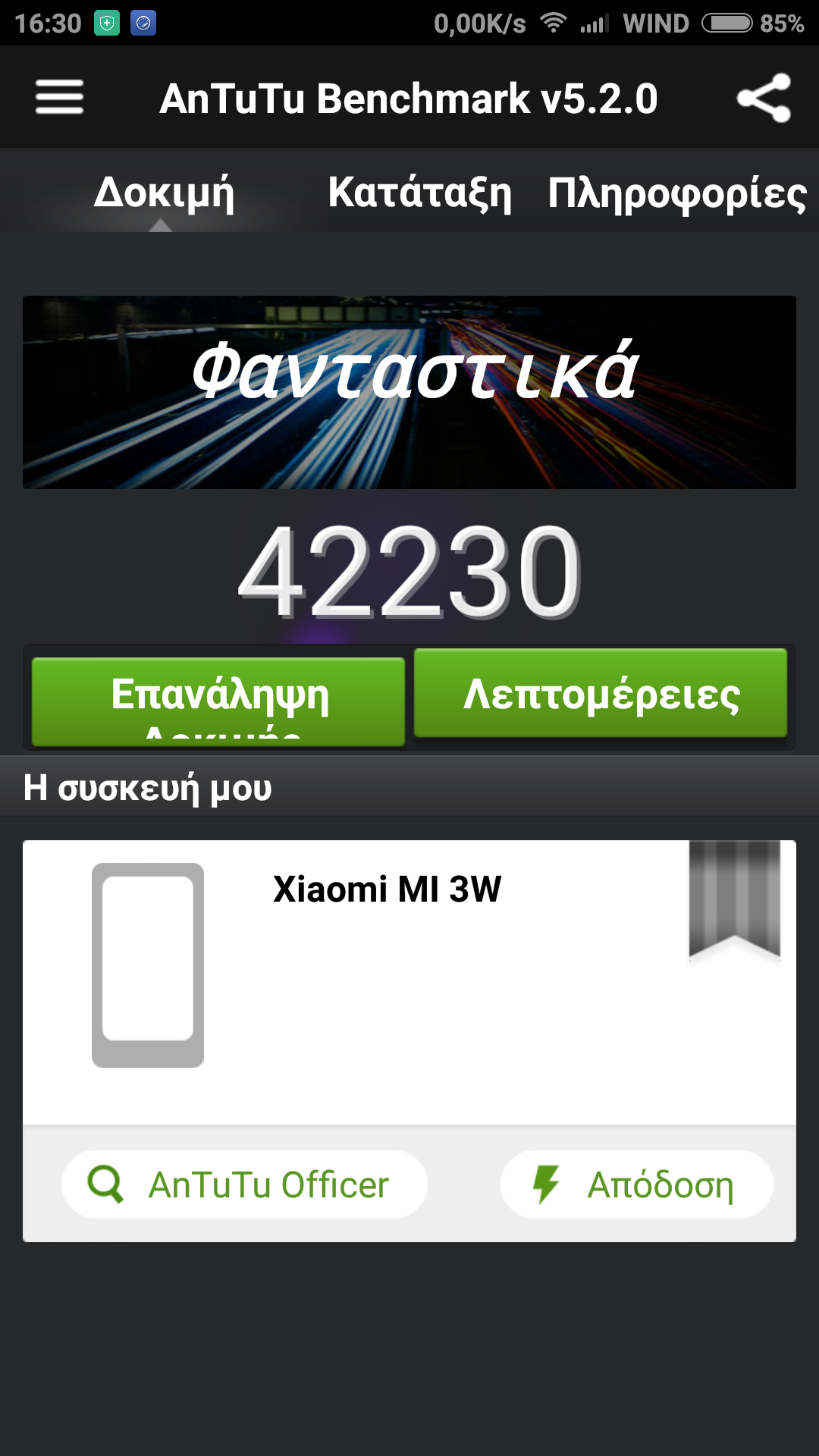The height and width of the screenshot is (1456, 819).
Task: Open the Πληροφορίες tab
Action: [677, 193]
